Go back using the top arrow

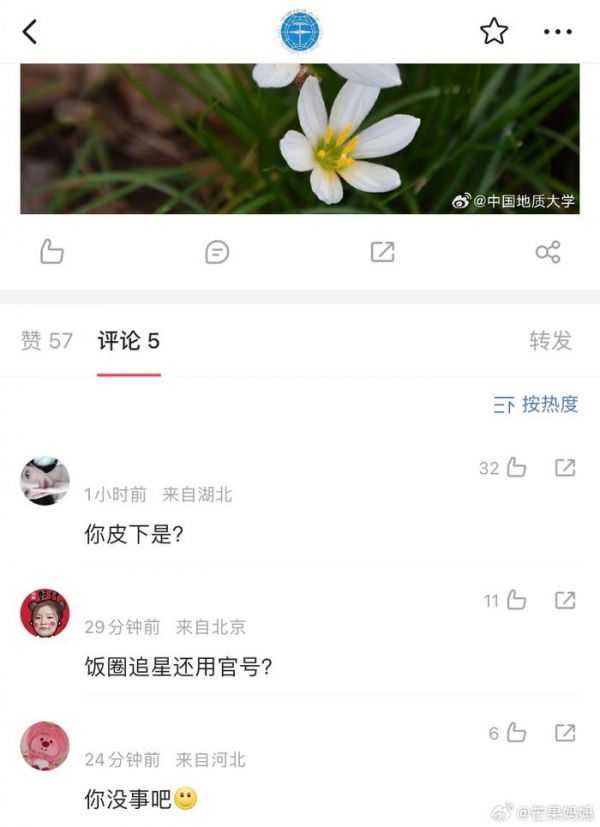coord(30,32)
